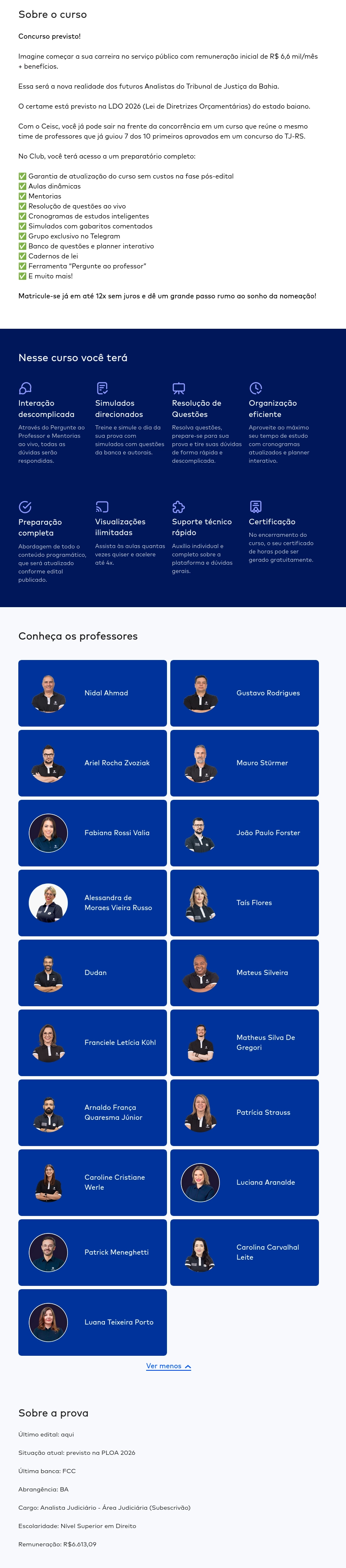View Patrick Meneghetti's professor card
This screenshot has width=346, height=1568.
[x=92, y=1252]
